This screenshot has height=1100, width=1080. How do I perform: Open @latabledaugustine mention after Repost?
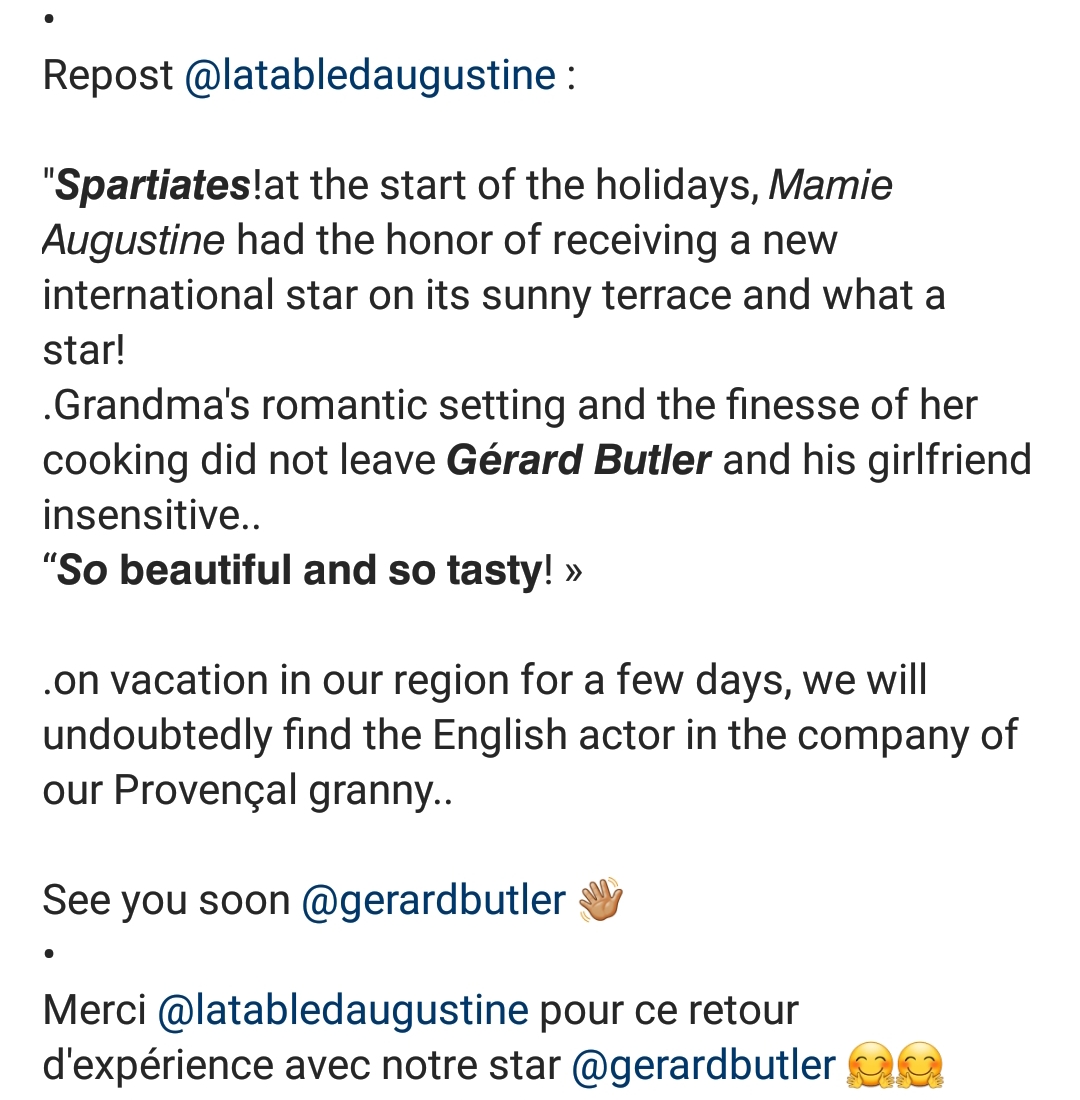(x=369, y=76)
